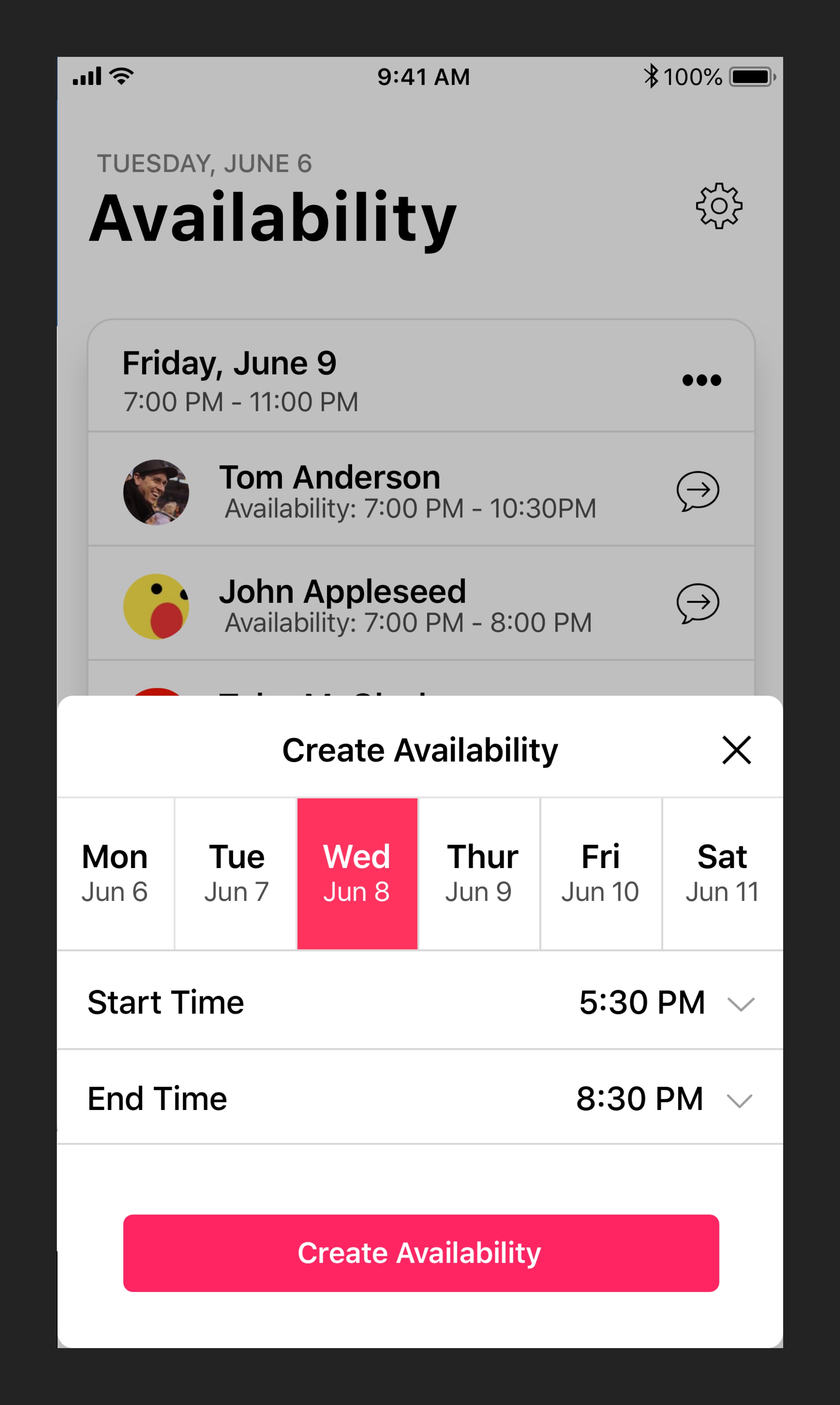The height and width of the screenshot is (1405, 840).
Task: Choose Sat Jun 11
Action: (722, 873)
